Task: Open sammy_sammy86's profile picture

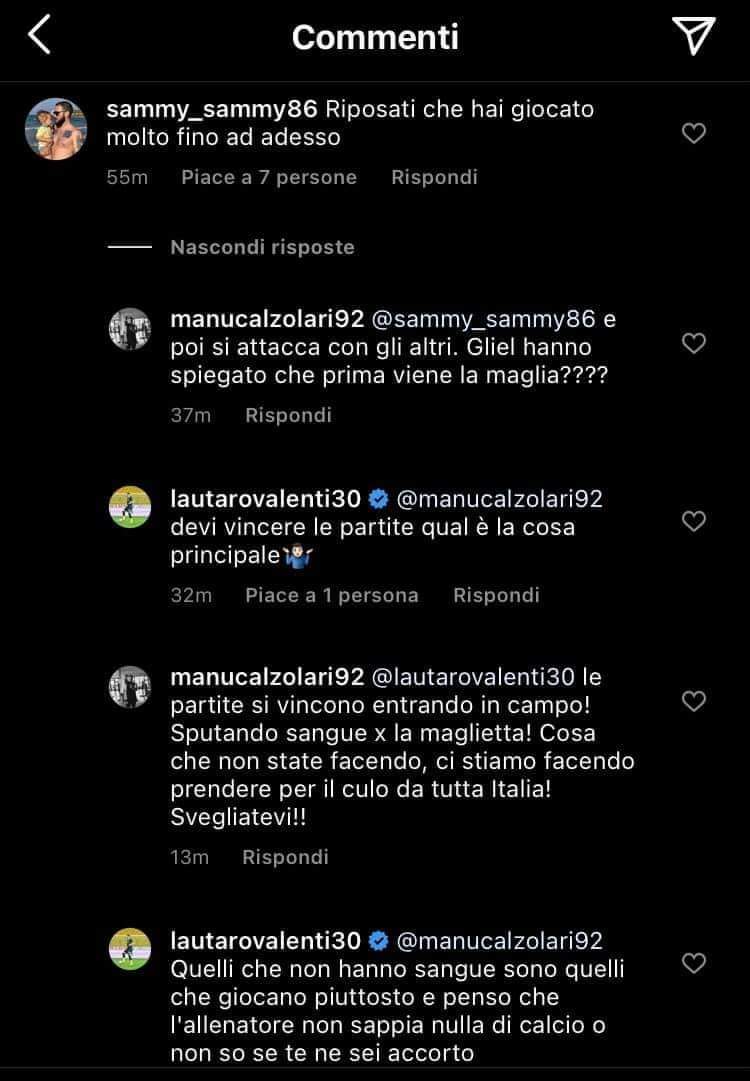Action: 56,129
